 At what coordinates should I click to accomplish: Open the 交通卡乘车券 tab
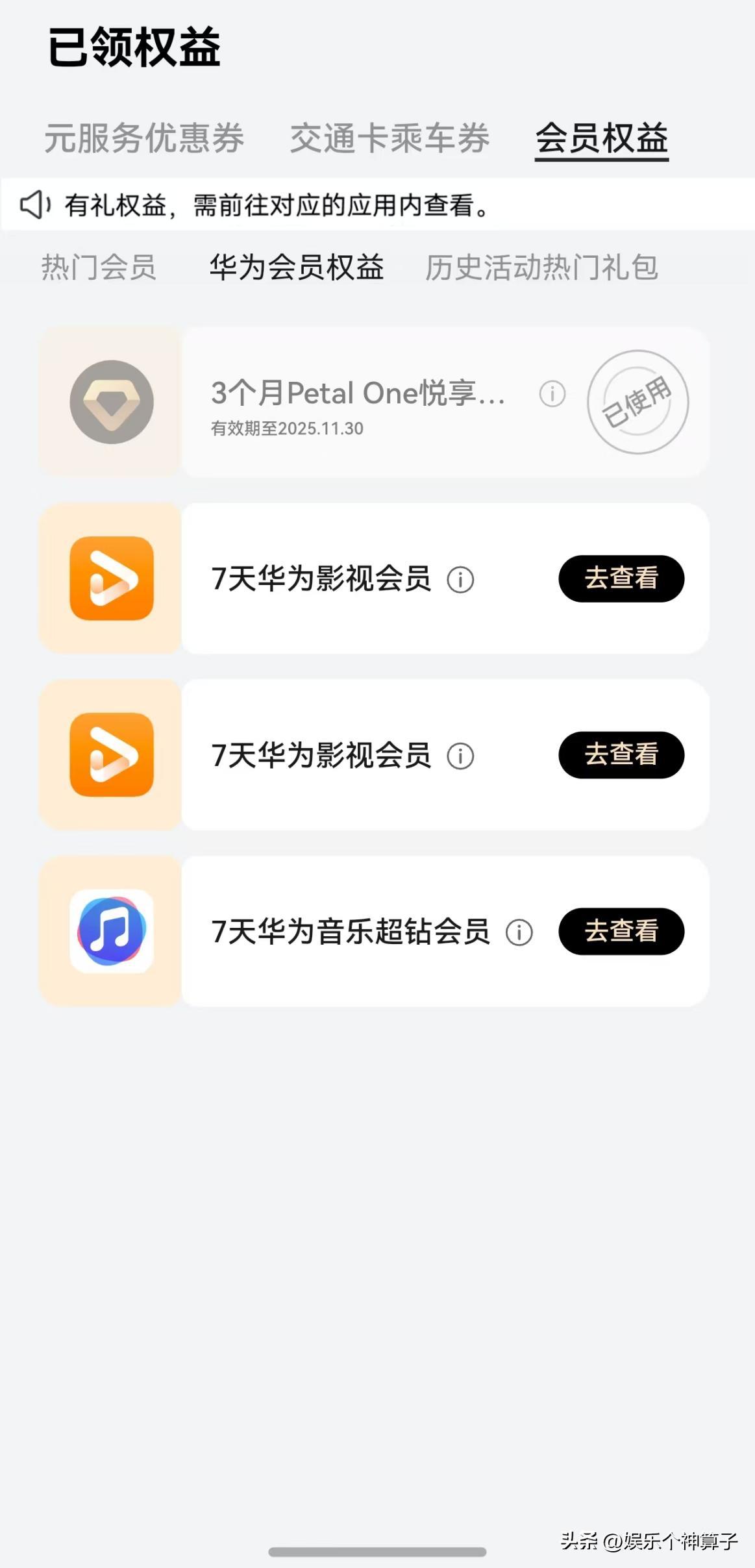(390, 138)
